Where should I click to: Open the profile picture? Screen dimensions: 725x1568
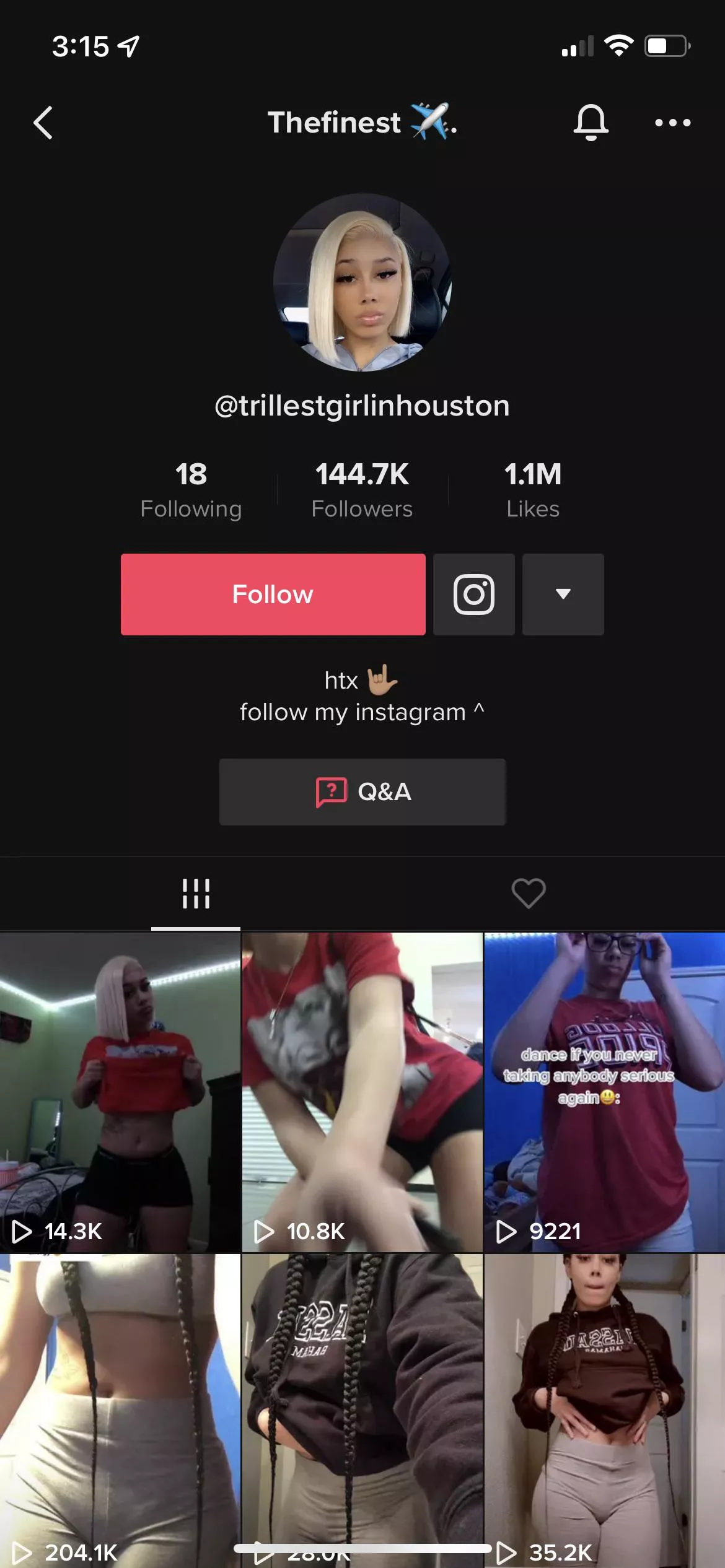click(362, 282)
